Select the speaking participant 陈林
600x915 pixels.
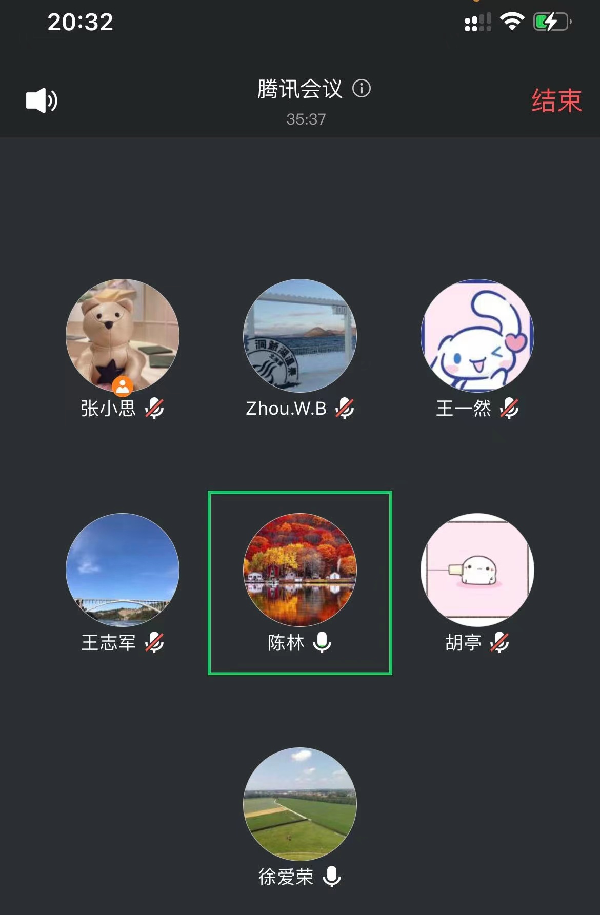click(x=300, y=570)
